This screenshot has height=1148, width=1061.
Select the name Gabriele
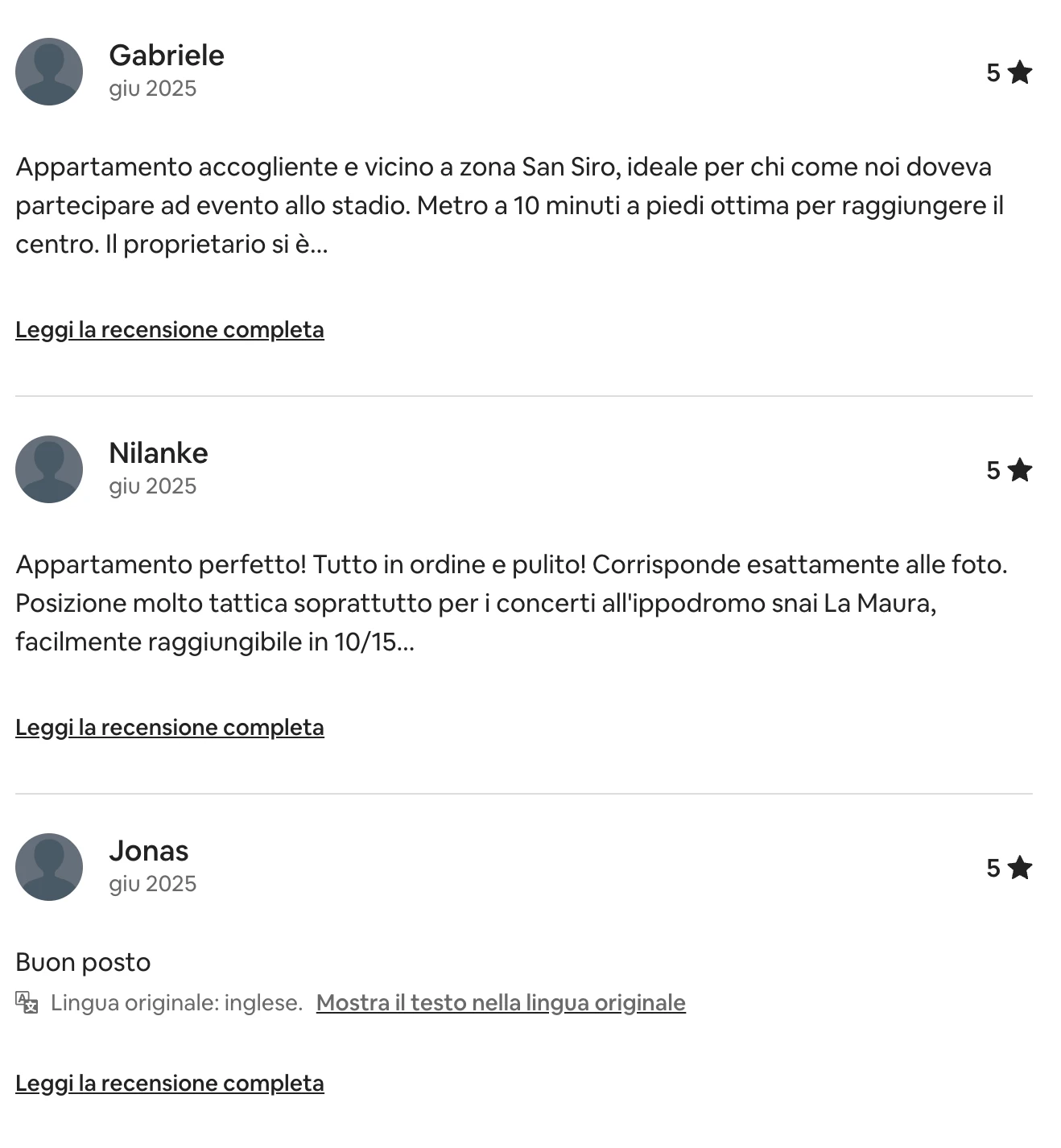167,56
